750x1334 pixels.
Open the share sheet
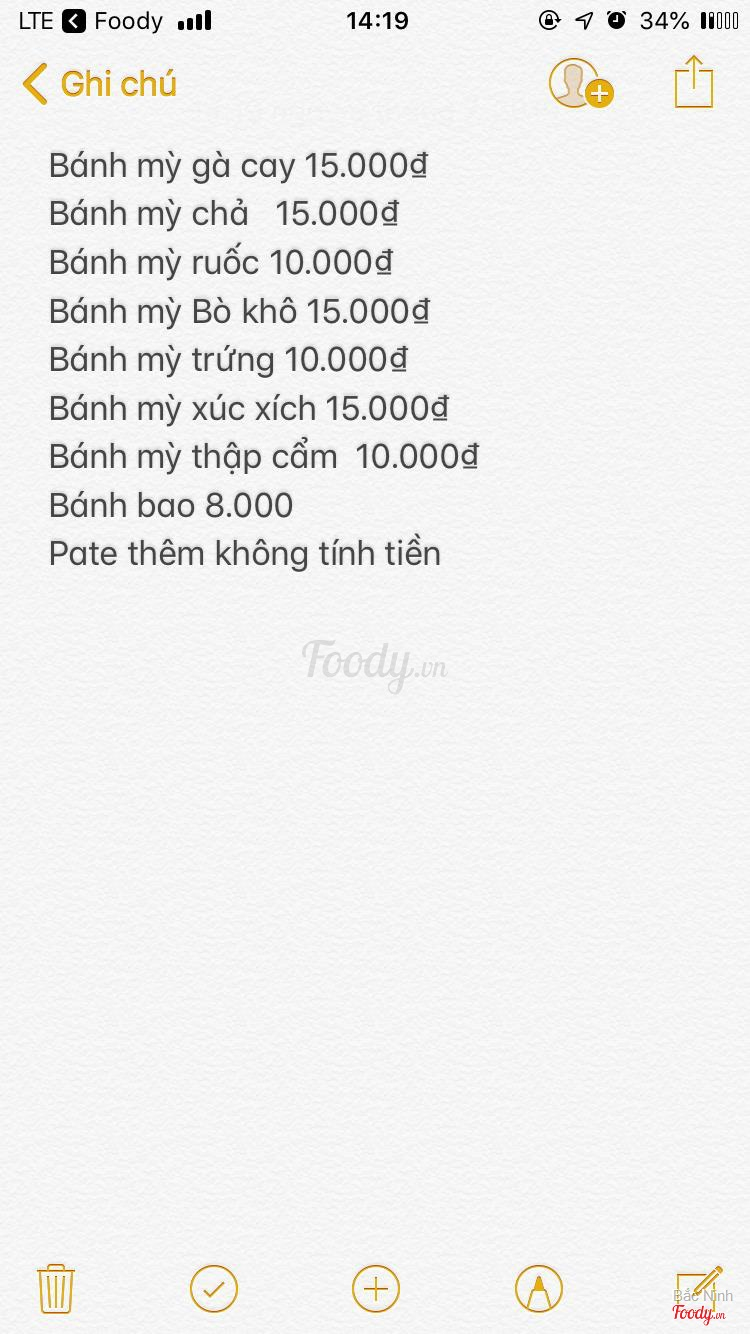tap(693, 82)
